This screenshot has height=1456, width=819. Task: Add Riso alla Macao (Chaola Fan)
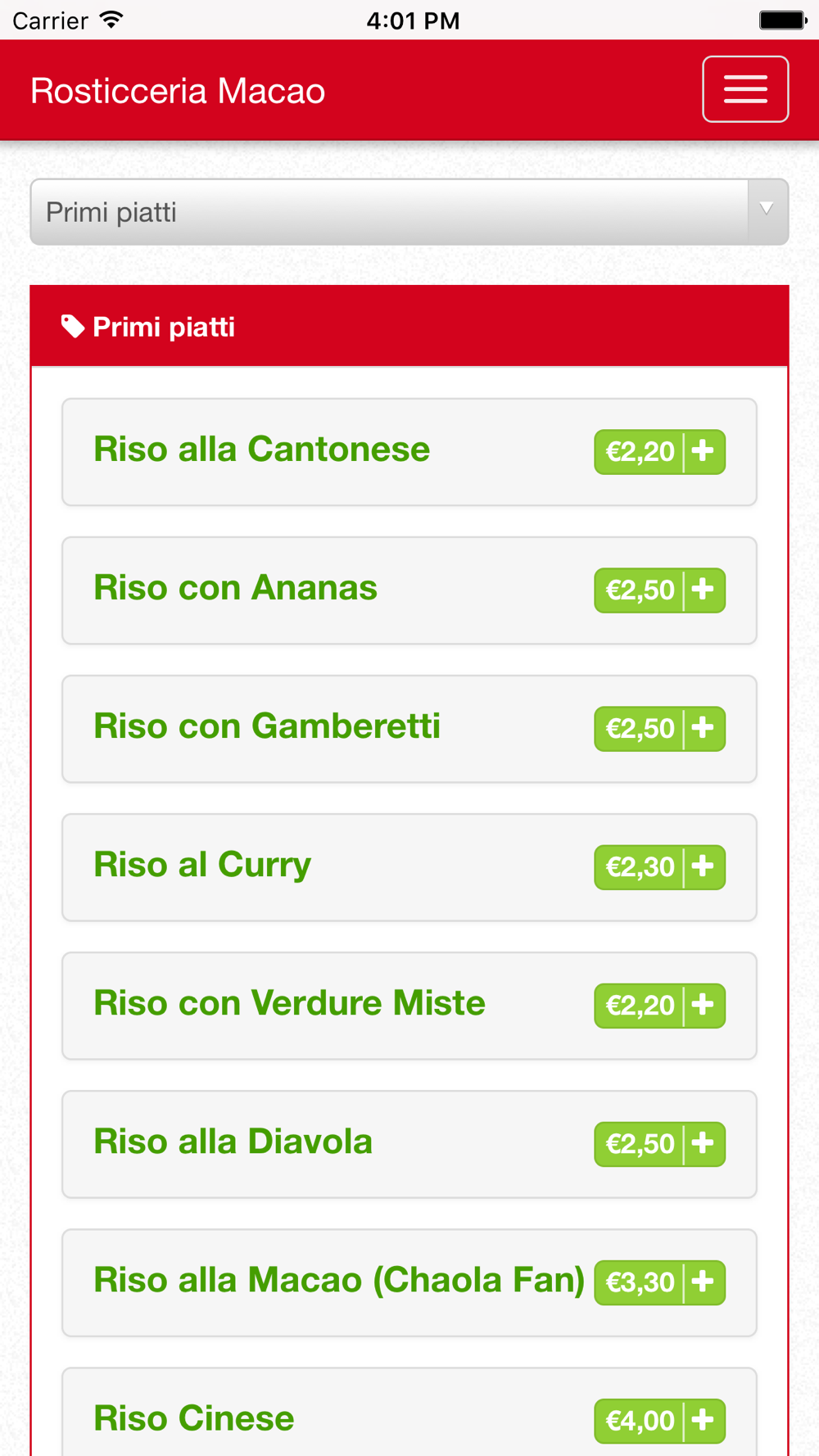(660, 1282)
